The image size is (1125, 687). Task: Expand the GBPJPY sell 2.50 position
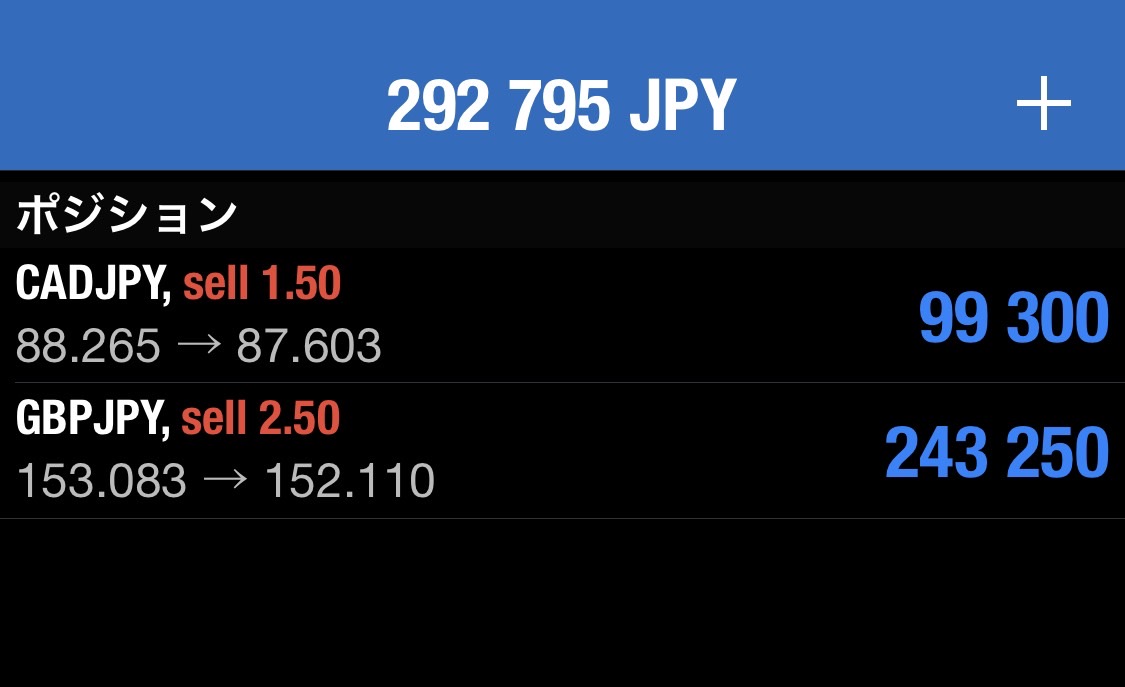(x=562, y=451)
